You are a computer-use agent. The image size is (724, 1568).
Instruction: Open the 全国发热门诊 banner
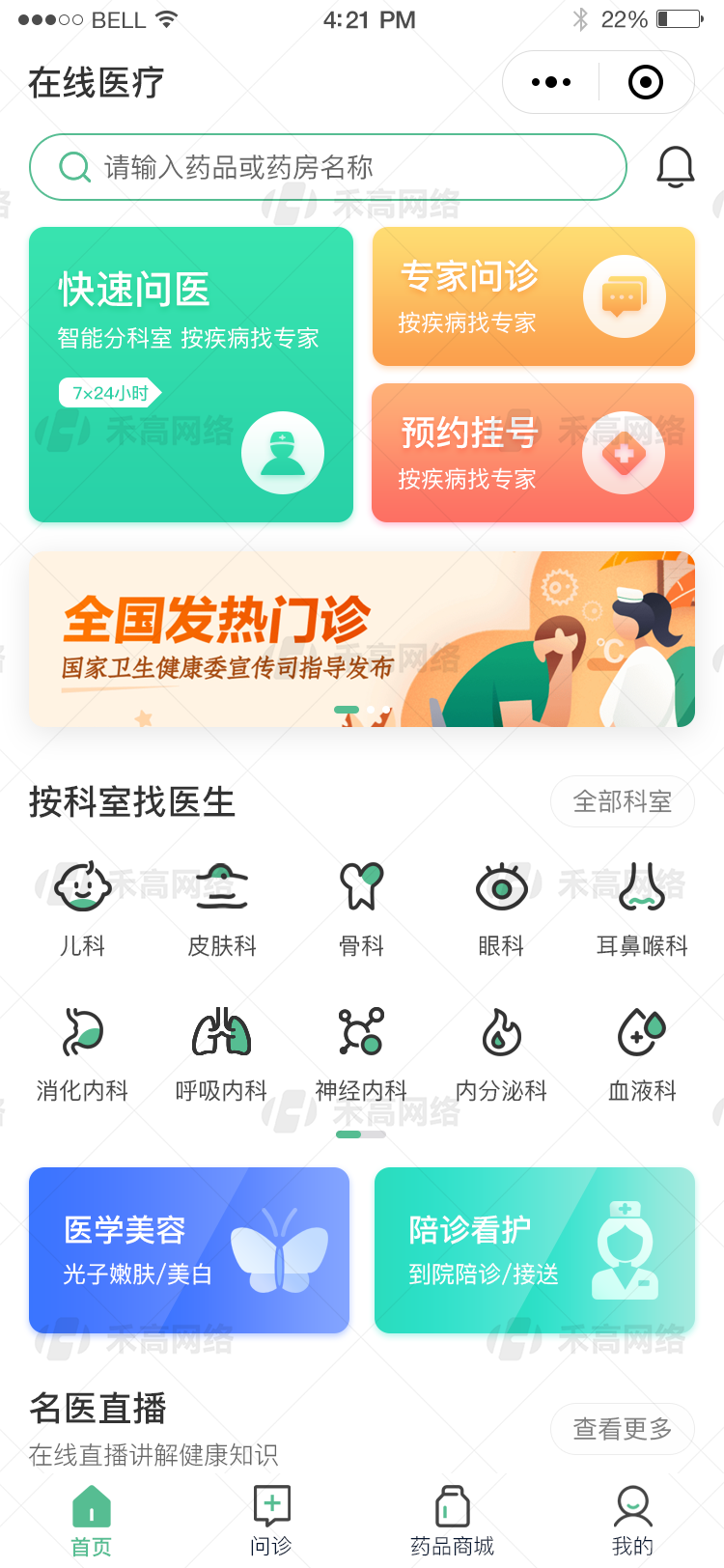pyautogui.click(x=362, y=639)
